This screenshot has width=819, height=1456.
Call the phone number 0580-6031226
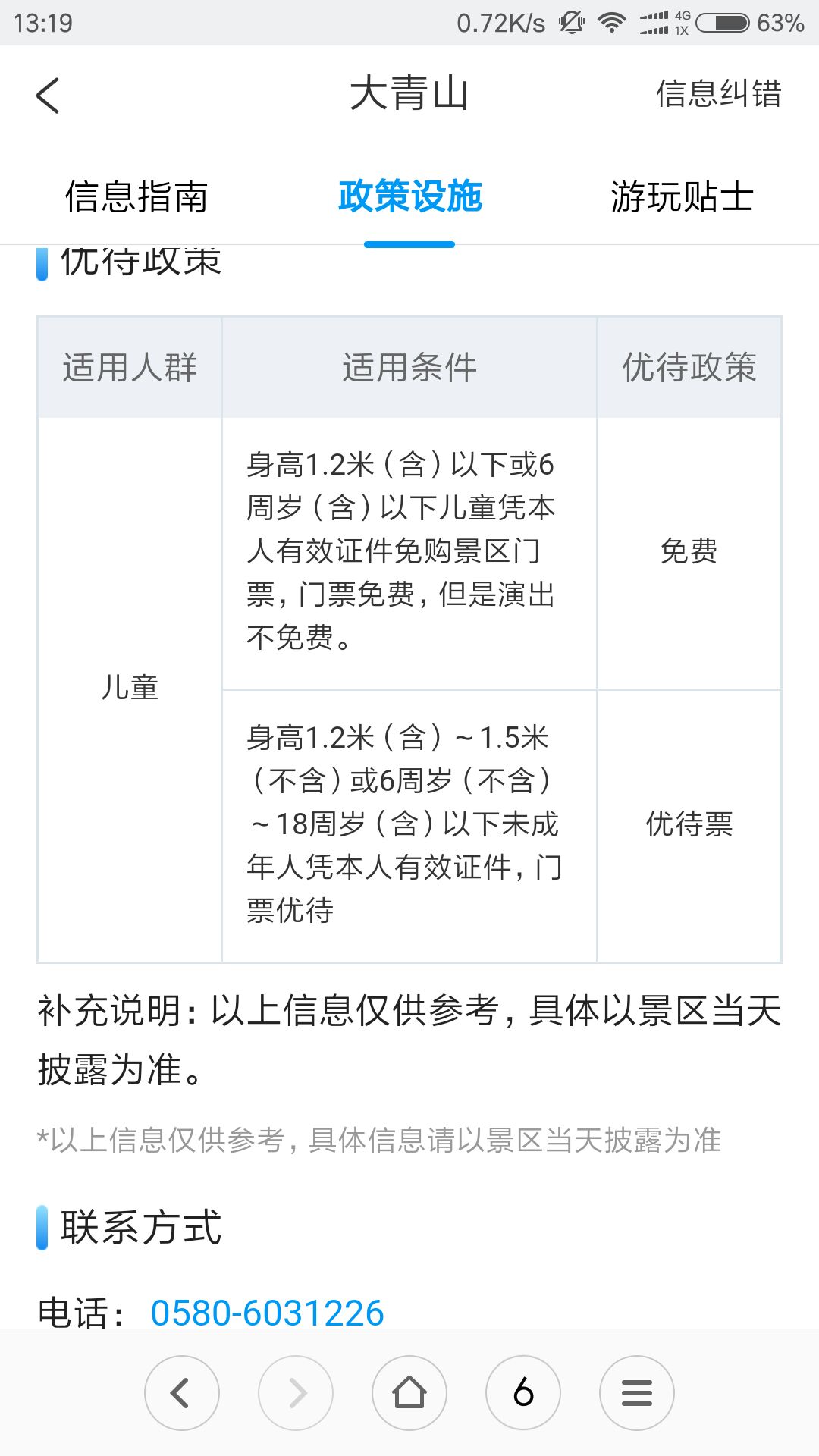pos(267,1312)
